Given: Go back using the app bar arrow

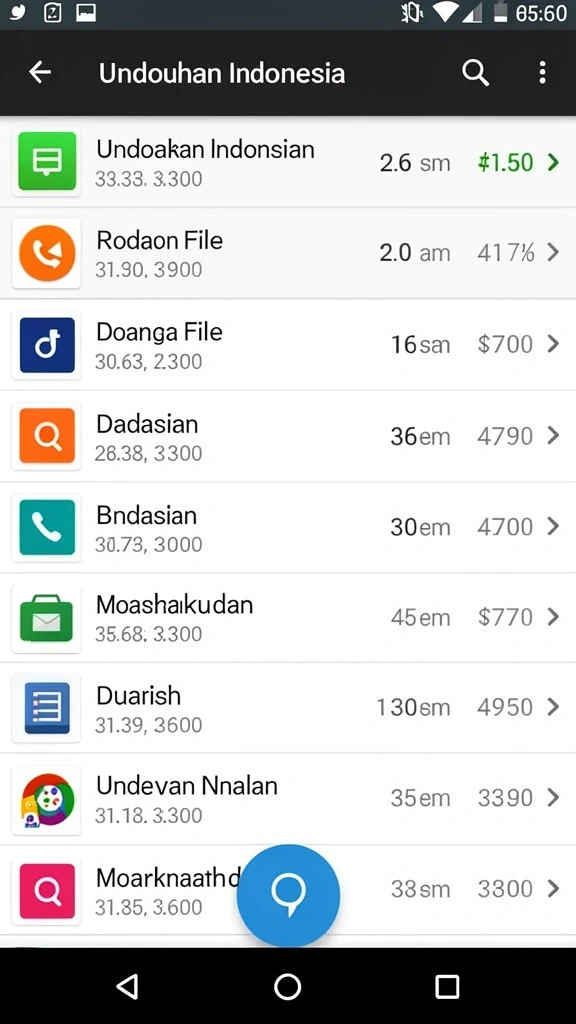Looking at the screenshot, I should (x=40, y=72).
